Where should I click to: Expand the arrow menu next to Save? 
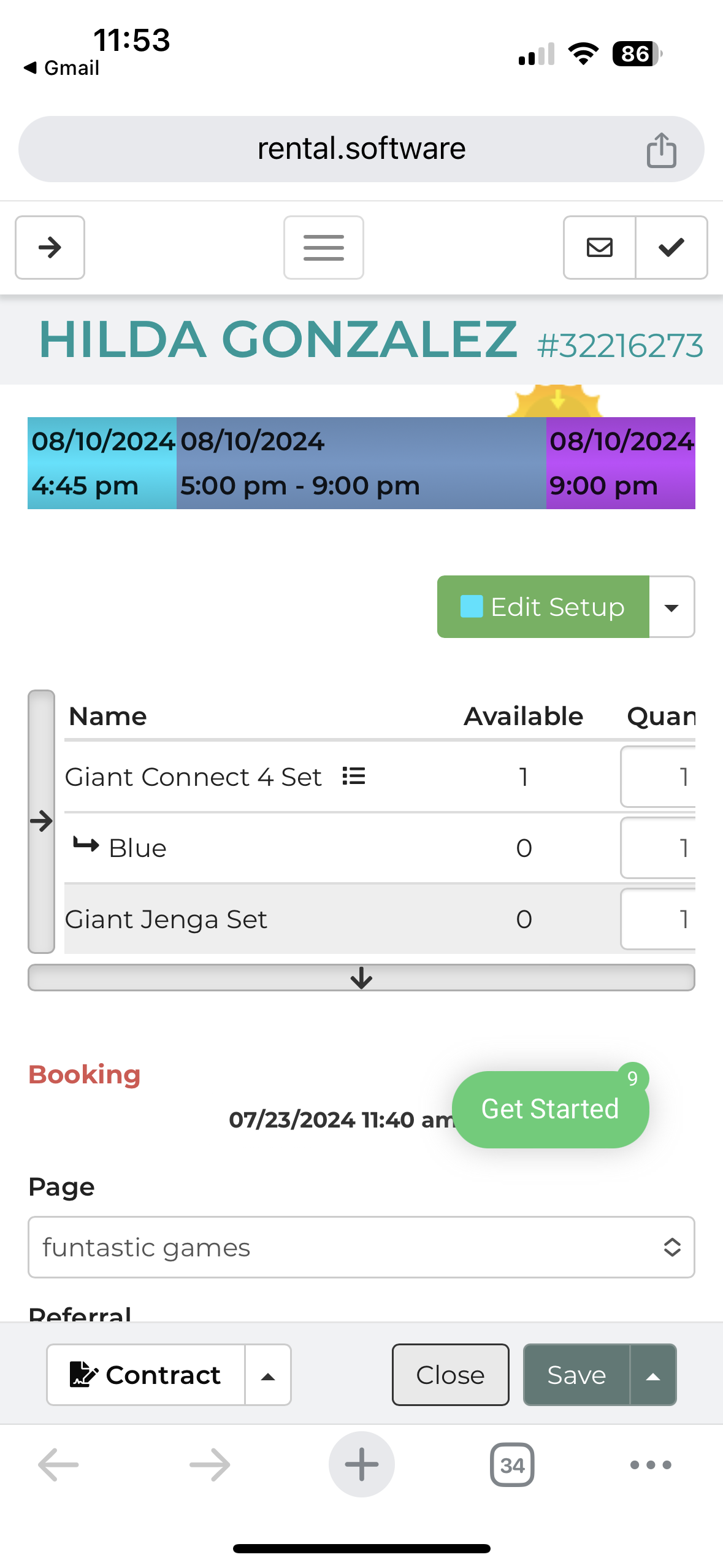[x=653, y=1375]
